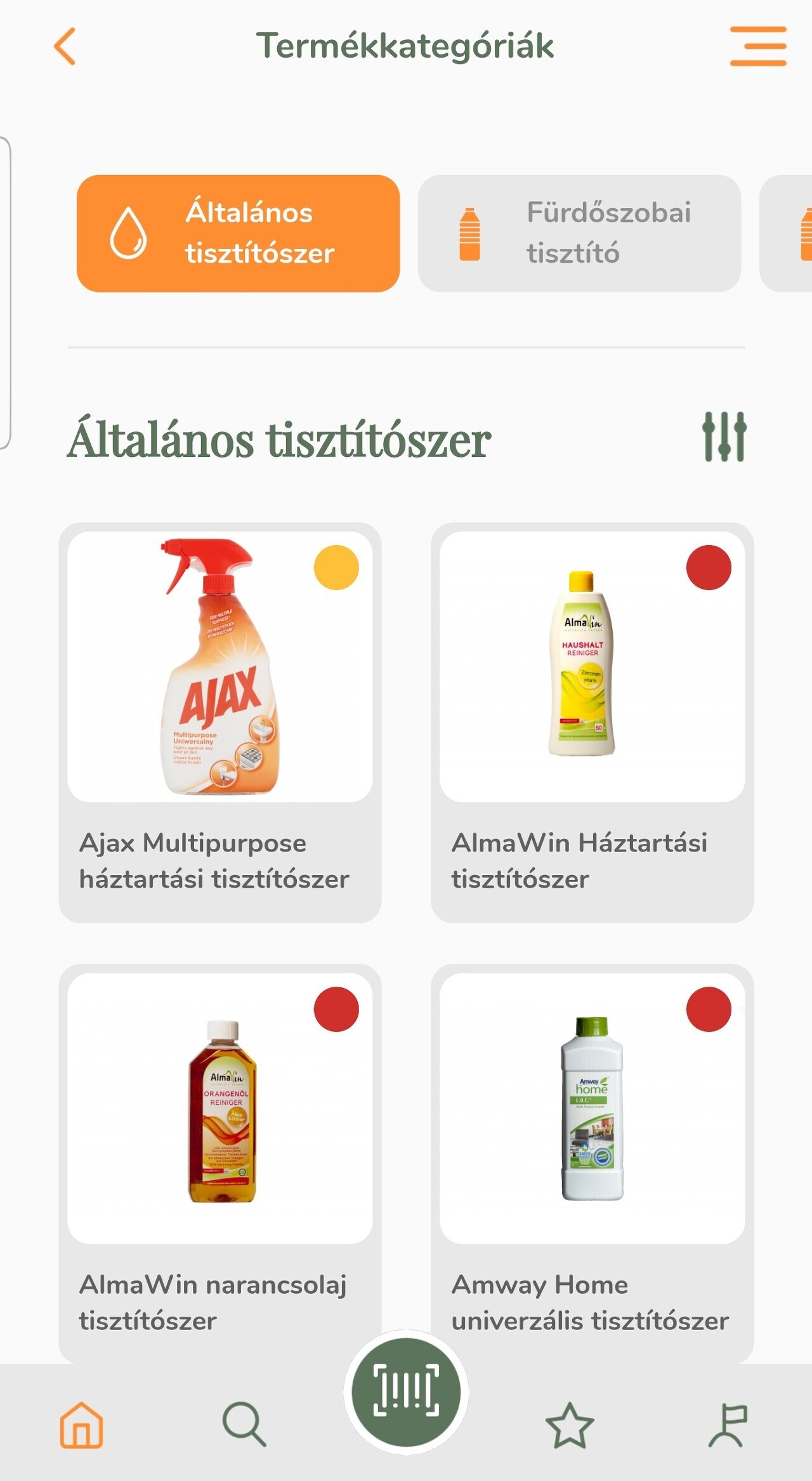Launch the barcode scanner button

tap(406, 1392)
